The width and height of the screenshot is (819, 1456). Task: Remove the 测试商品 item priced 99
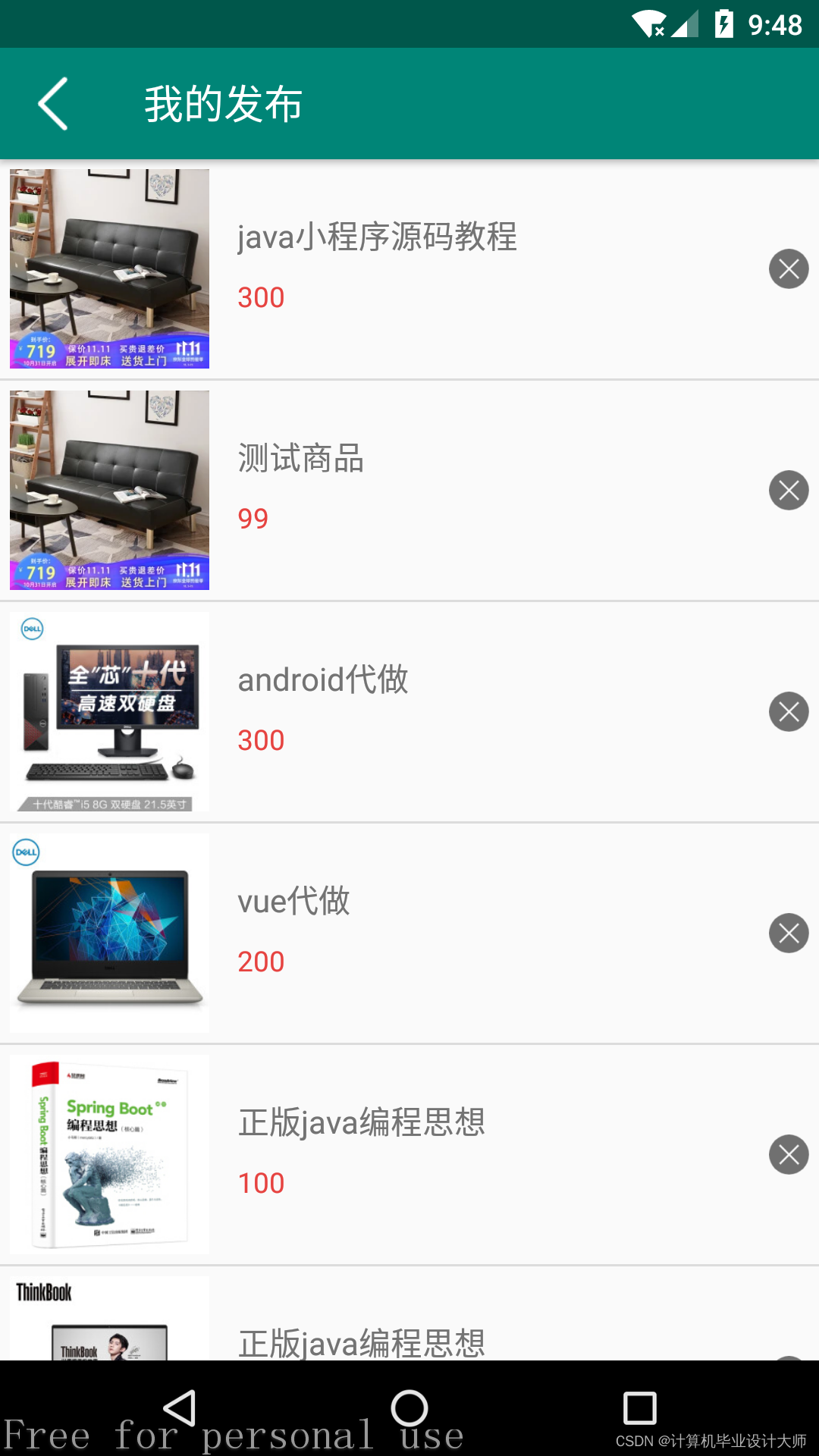click(x=789, y=490)
